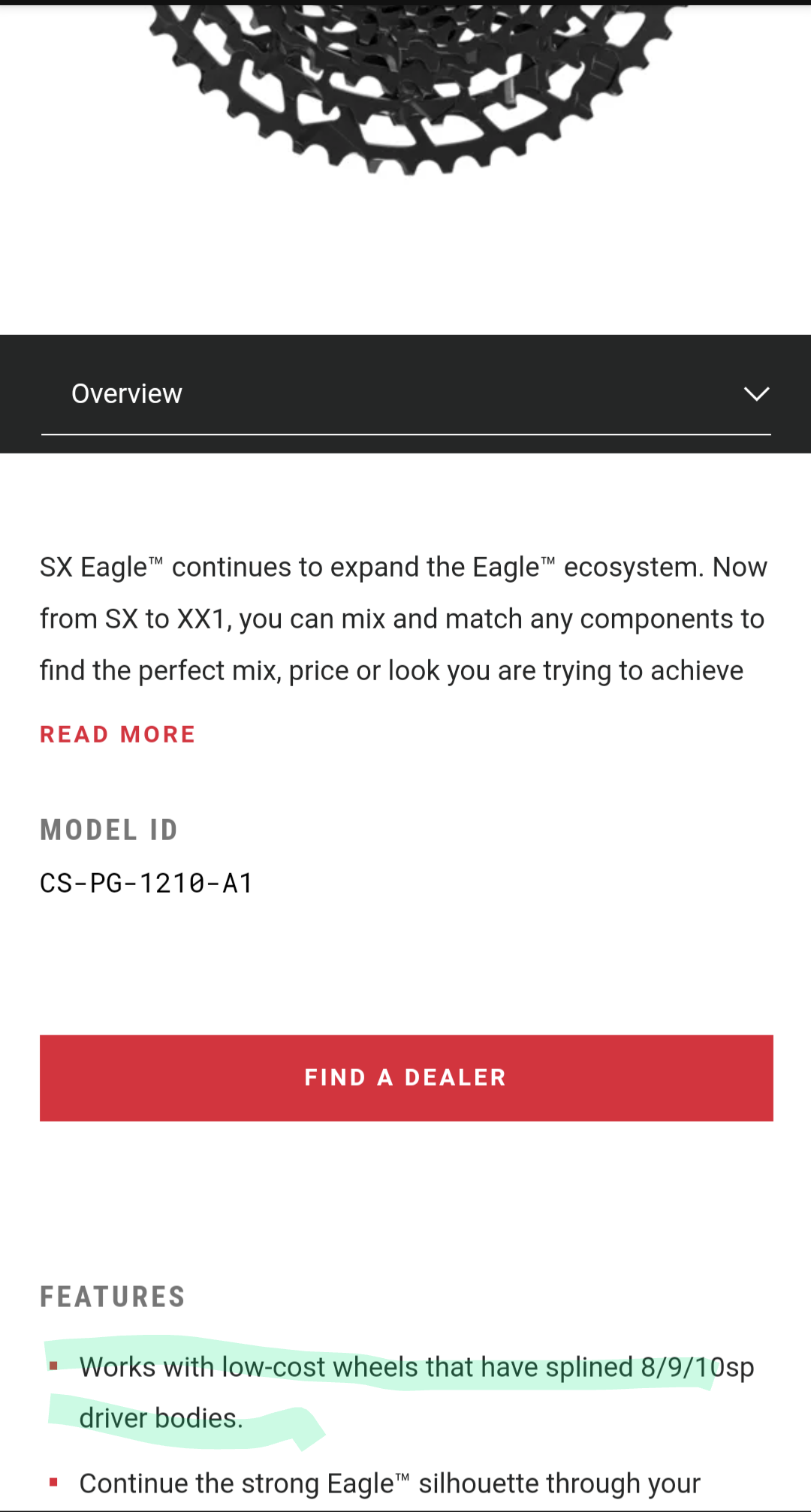
Task: Tap the READ MORE link
Action: click(118, 734)
